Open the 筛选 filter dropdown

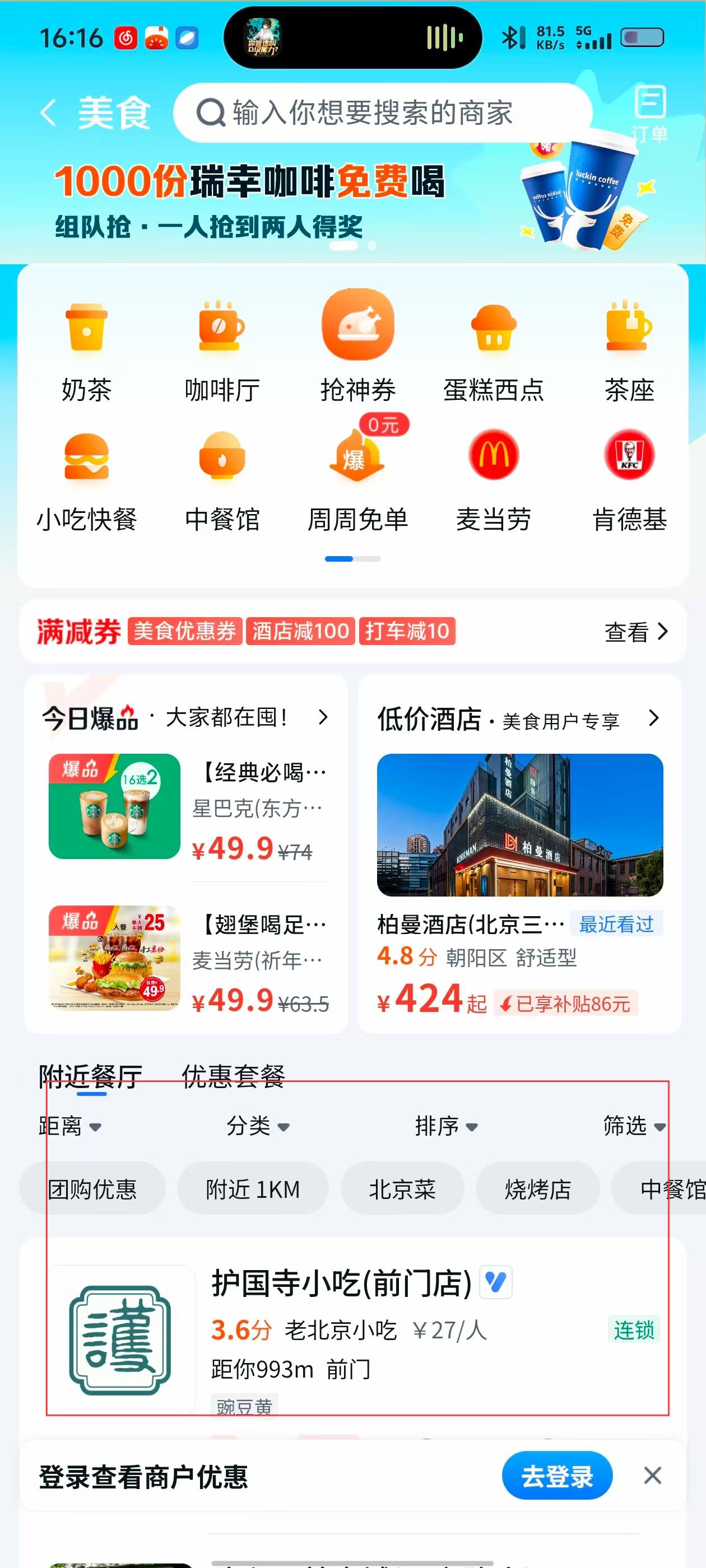click(x=634, y=1127)
